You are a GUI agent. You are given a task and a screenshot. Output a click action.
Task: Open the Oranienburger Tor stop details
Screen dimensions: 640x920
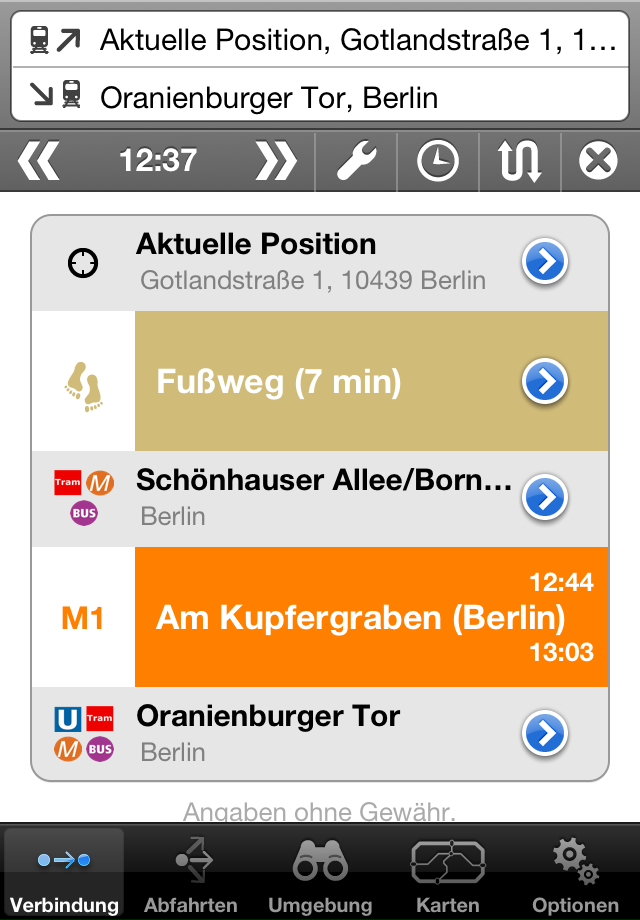pos(545,734)
